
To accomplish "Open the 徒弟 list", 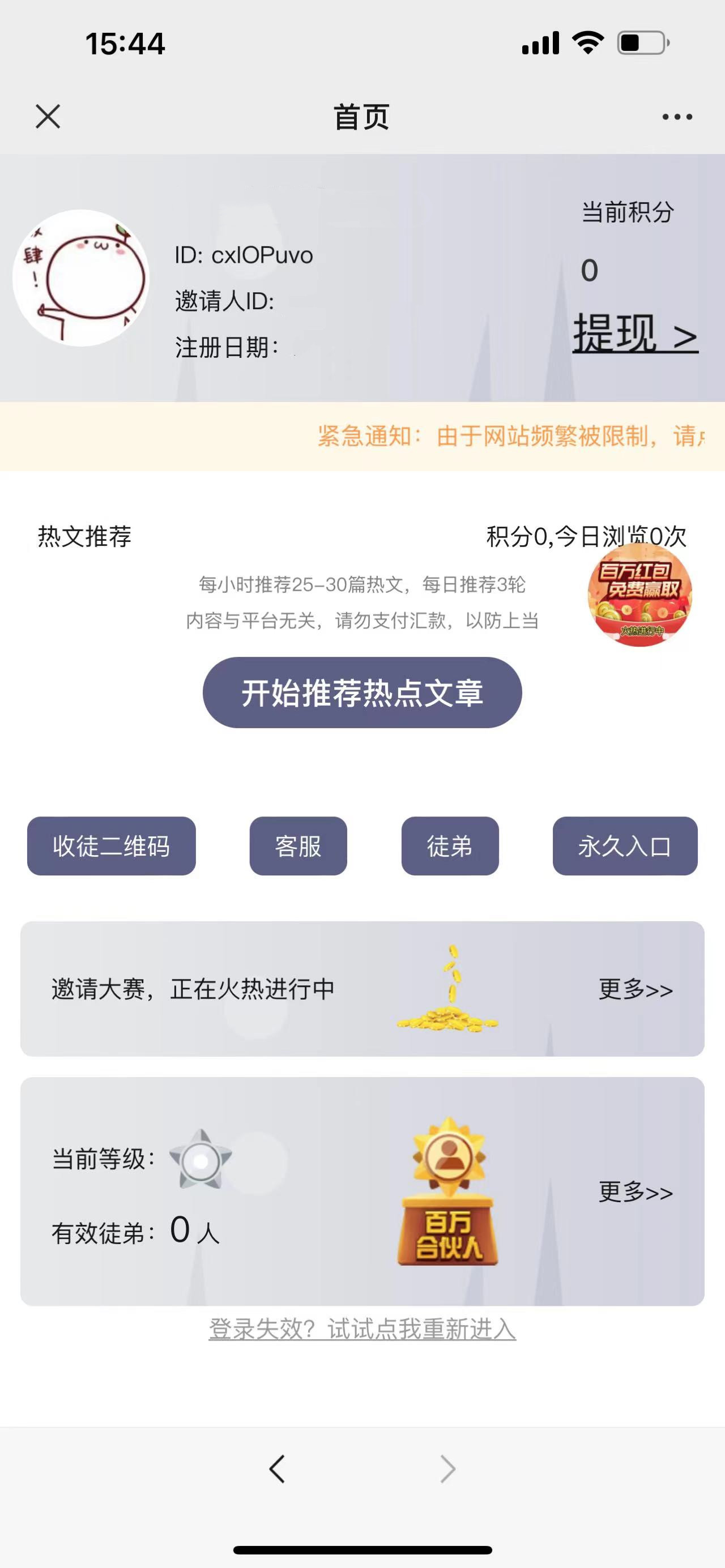I will click(x=451, y=847).
